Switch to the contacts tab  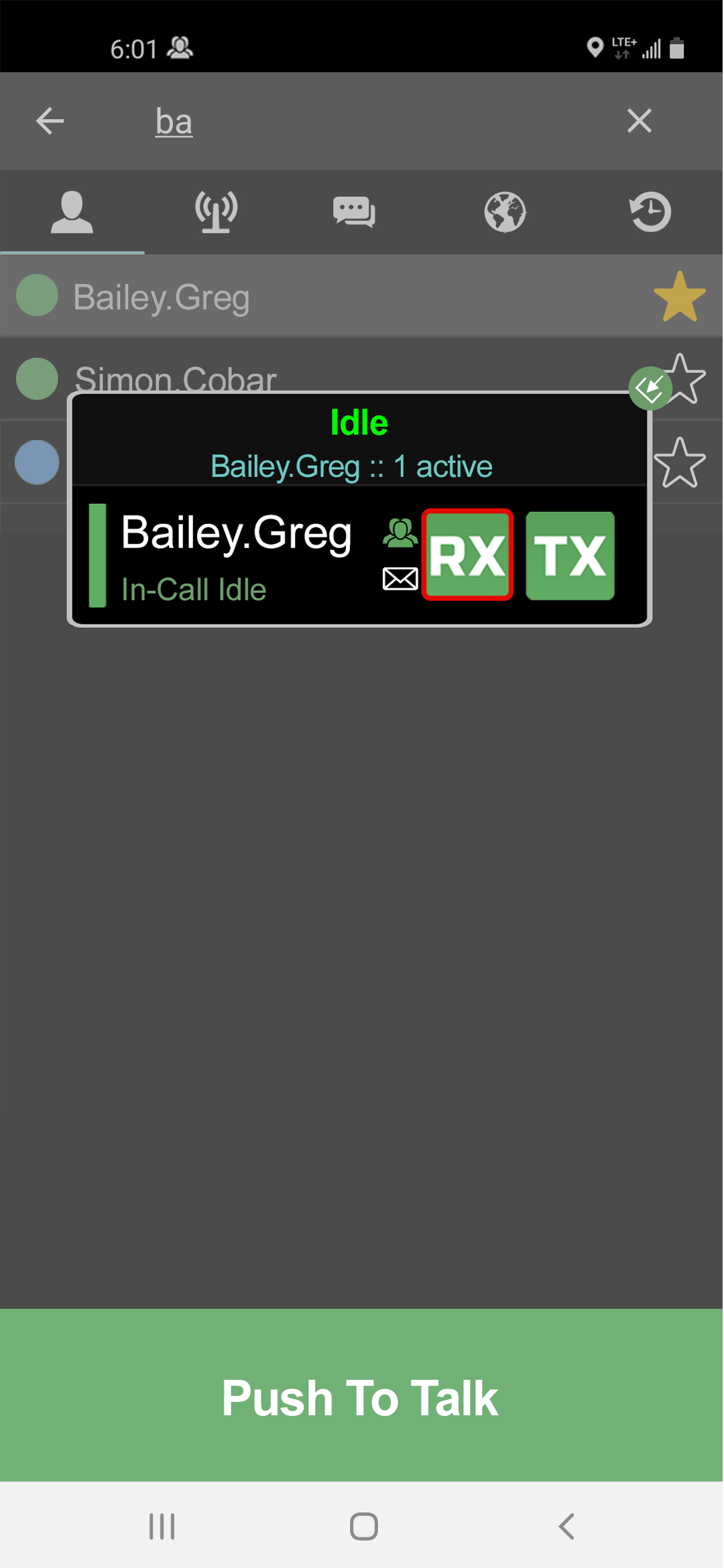72,212
